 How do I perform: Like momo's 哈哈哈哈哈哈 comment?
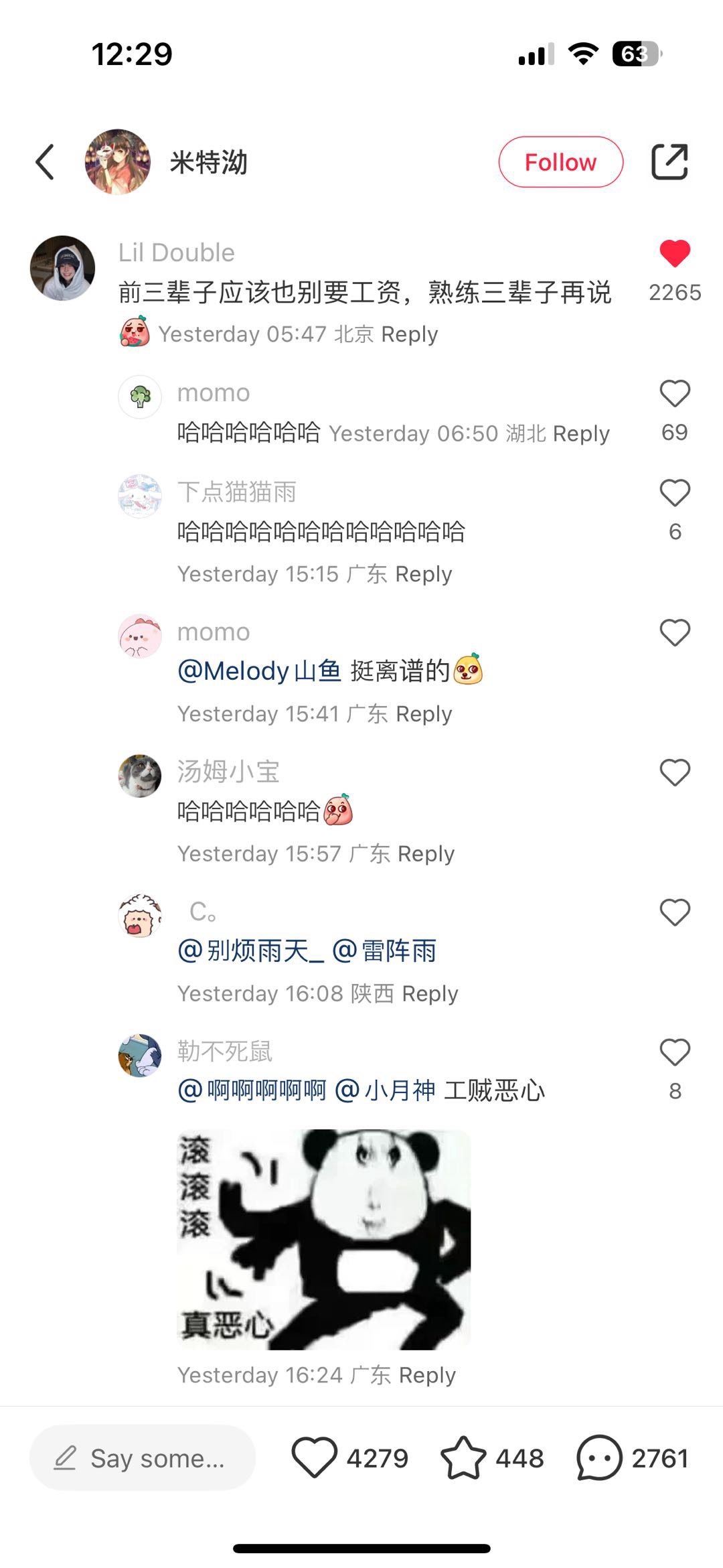pyautogui.click(x=674, y=394)
